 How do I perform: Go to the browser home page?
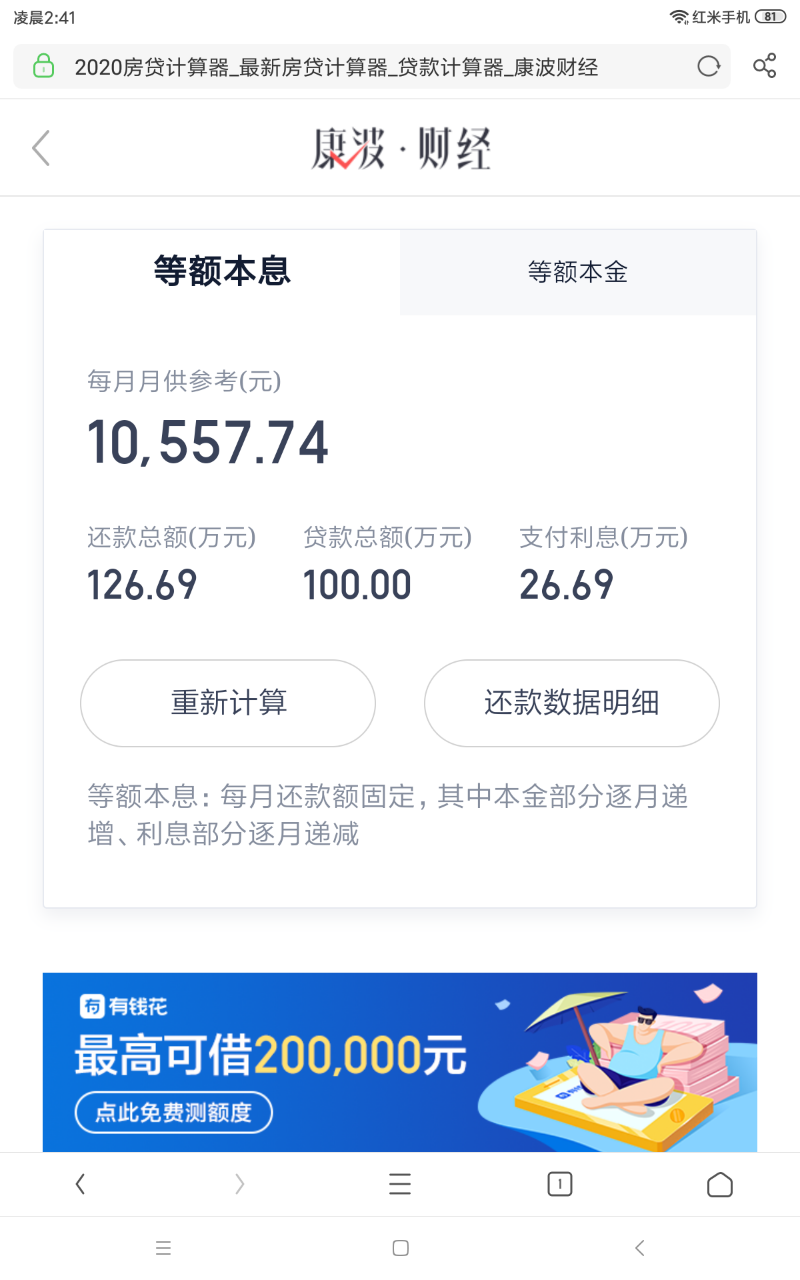[x=720, y=1185]
